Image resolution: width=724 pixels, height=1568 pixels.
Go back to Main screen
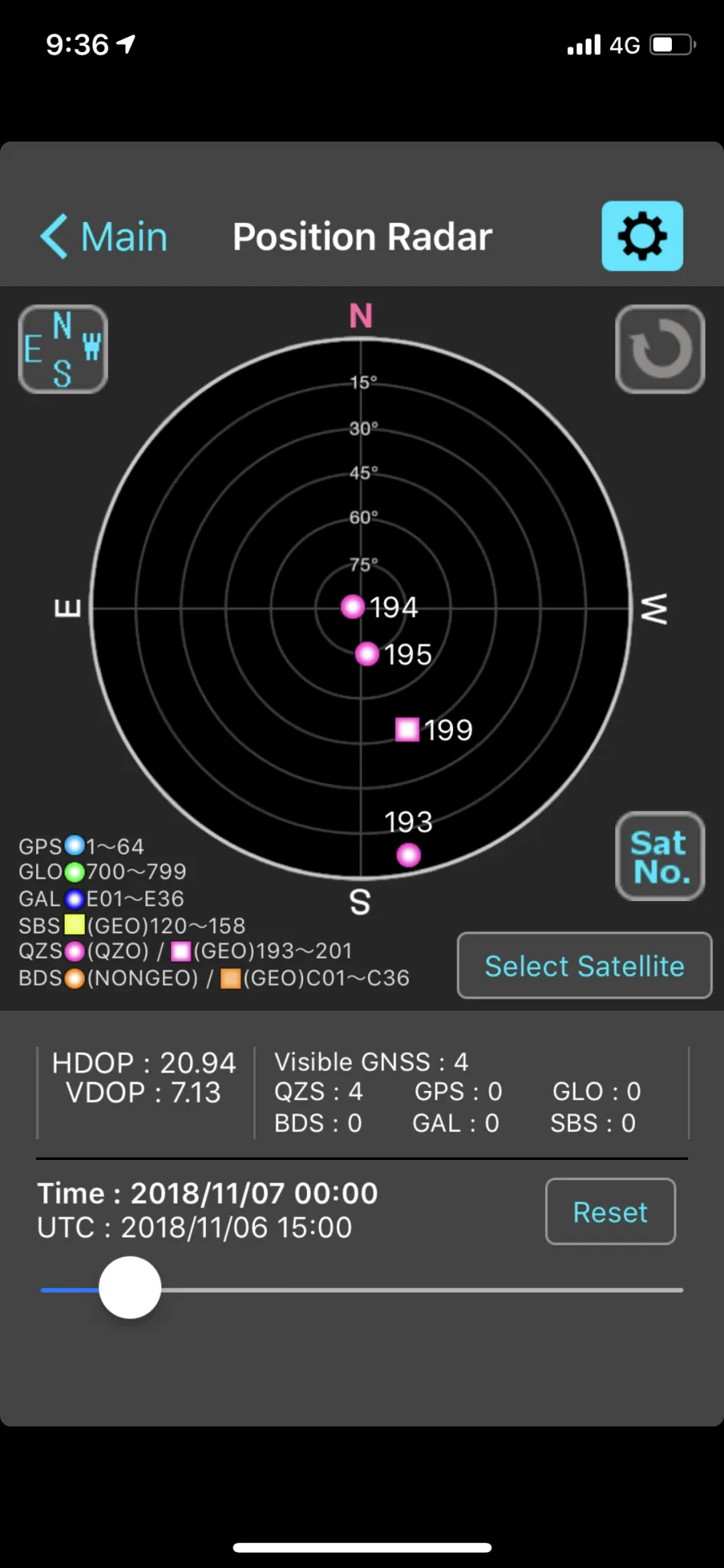[x=103, y=237]
